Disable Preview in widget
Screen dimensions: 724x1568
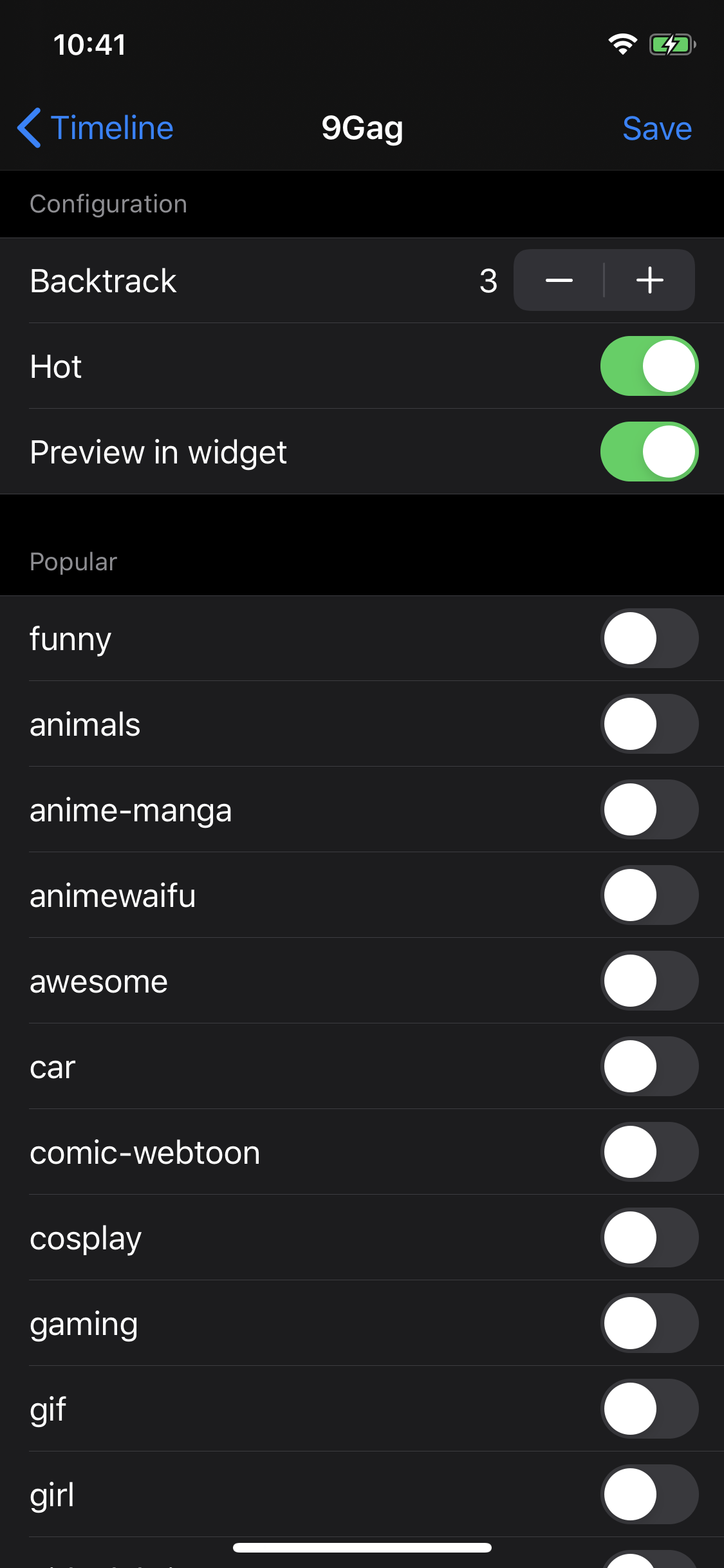649,452
